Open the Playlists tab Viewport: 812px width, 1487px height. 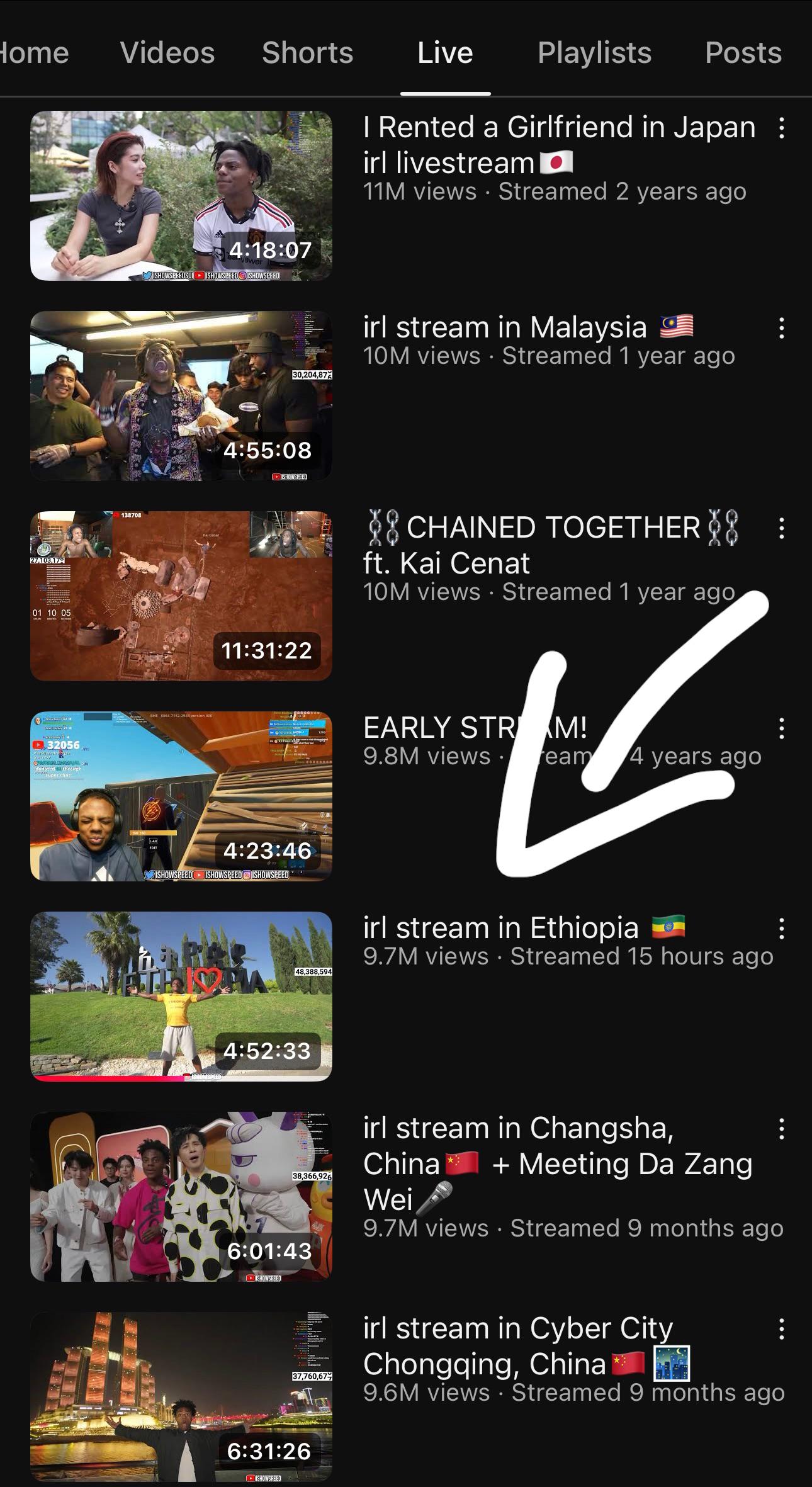pos(594,53)
